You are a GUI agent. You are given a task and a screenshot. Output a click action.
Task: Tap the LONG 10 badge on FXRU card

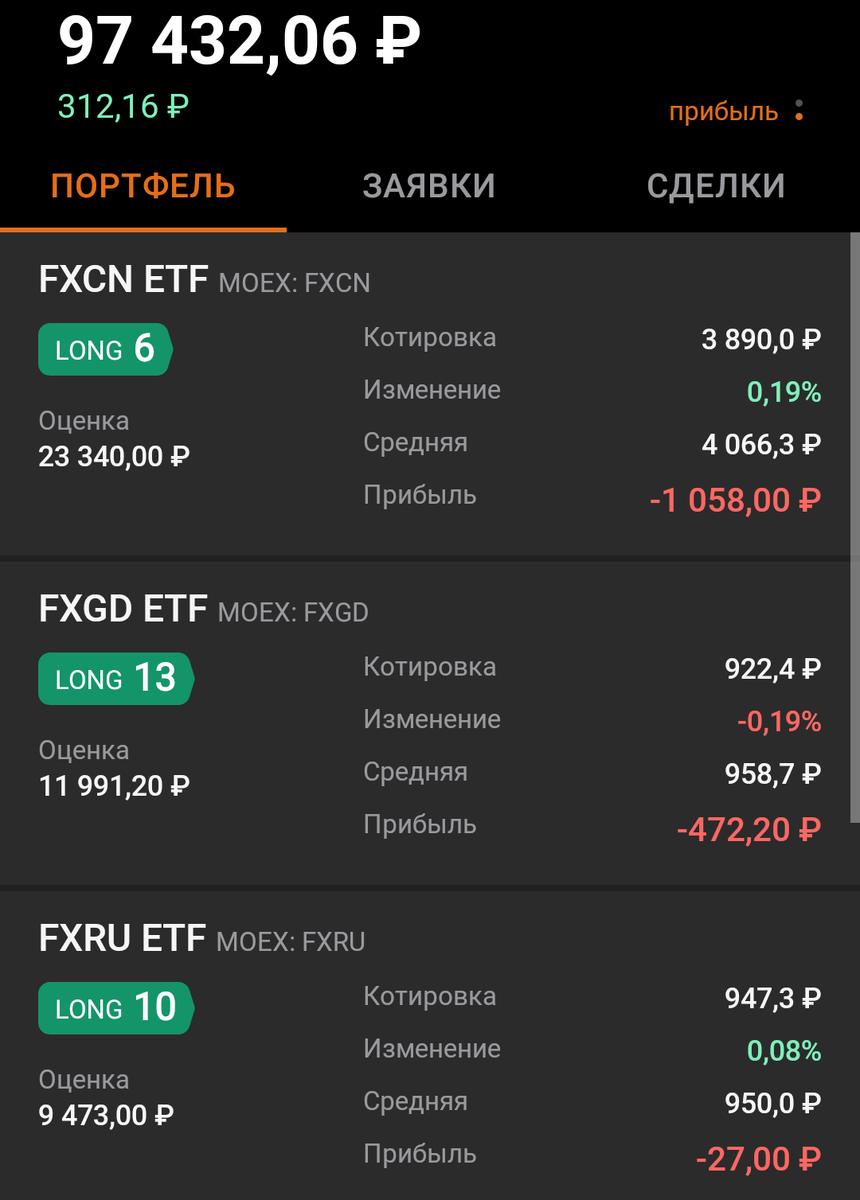(x=115, y=1008)
